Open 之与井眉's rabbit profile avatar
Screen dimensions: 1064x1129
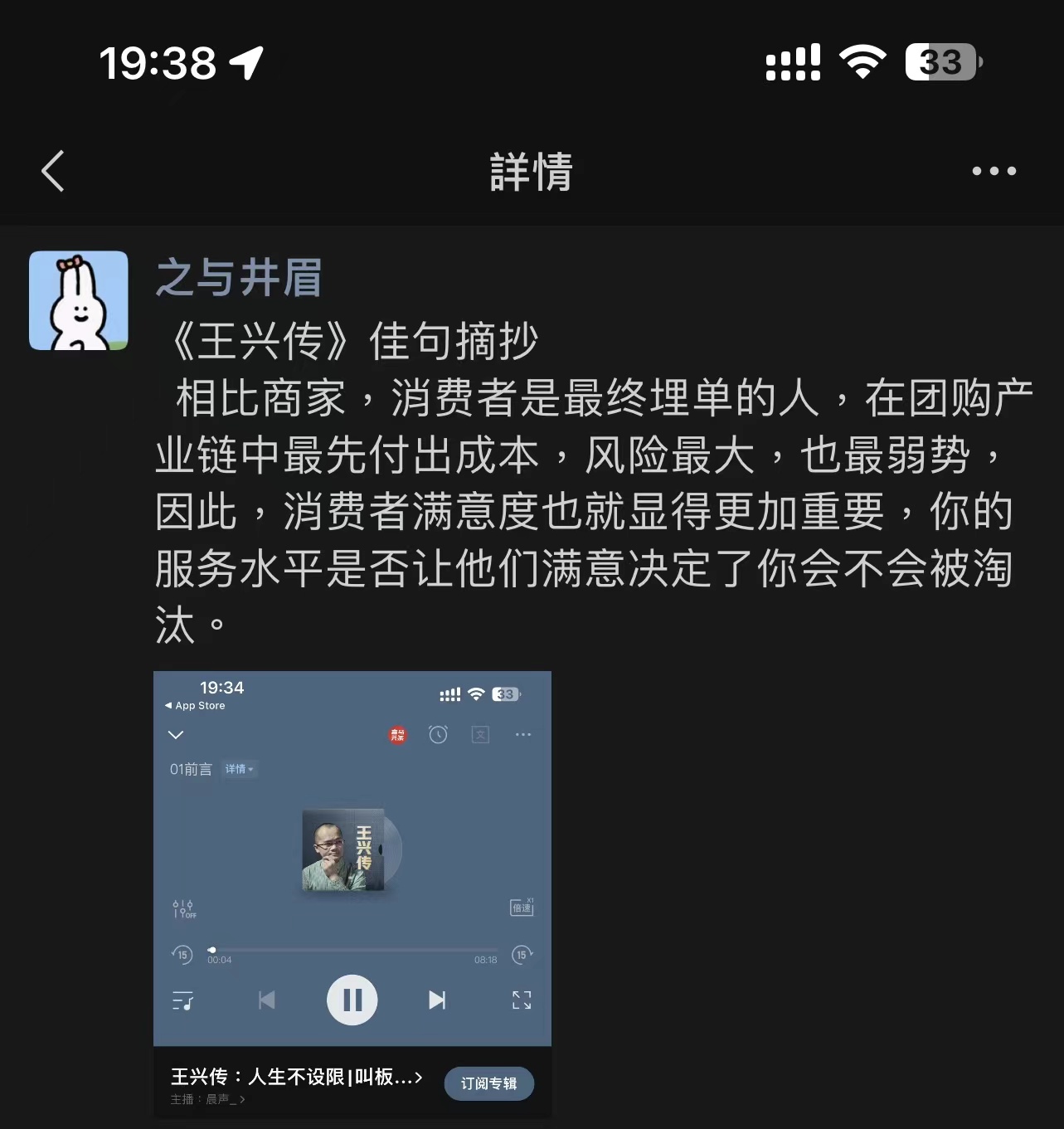pyautogui.click(x=79, y=300)
